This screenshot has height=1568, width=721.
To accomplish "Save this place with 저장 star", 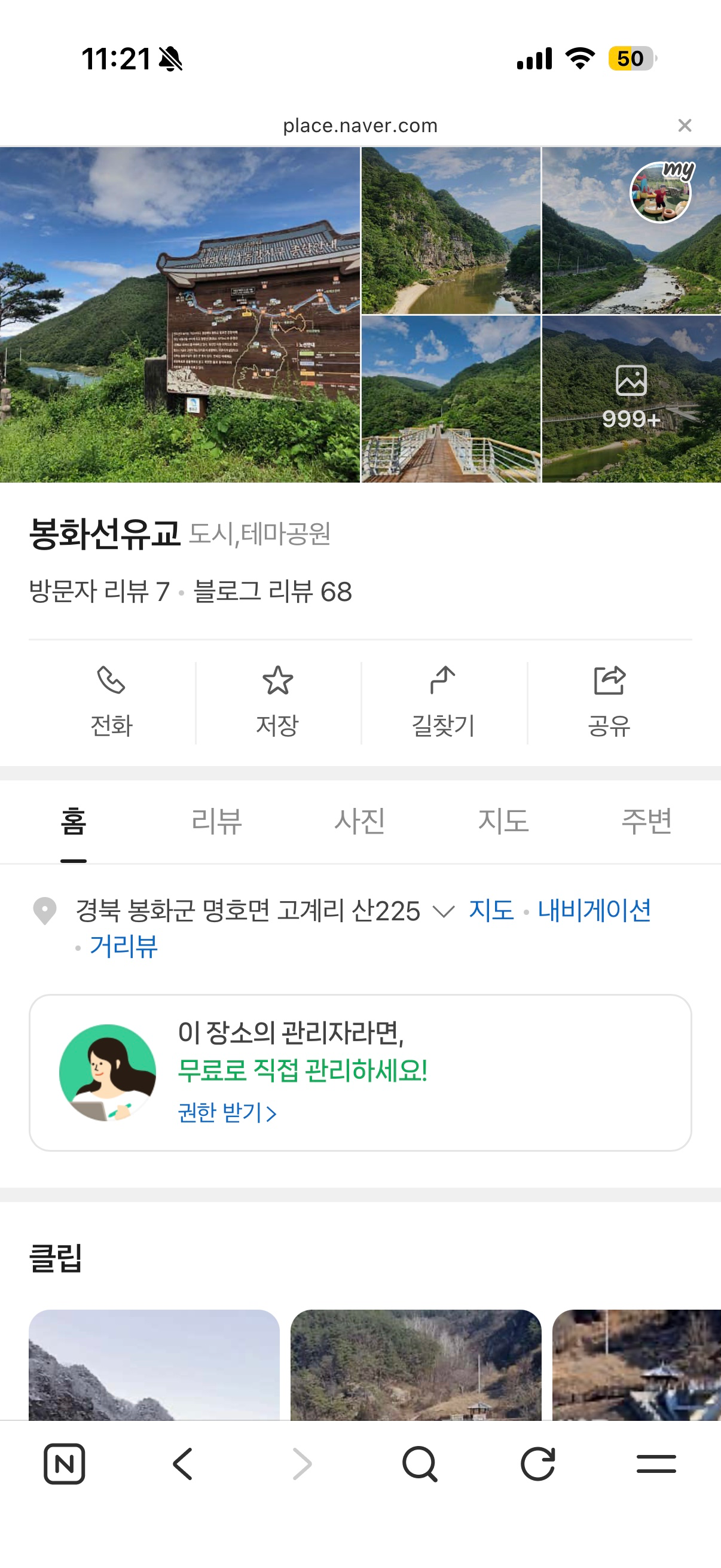I will tap(277, 703).
